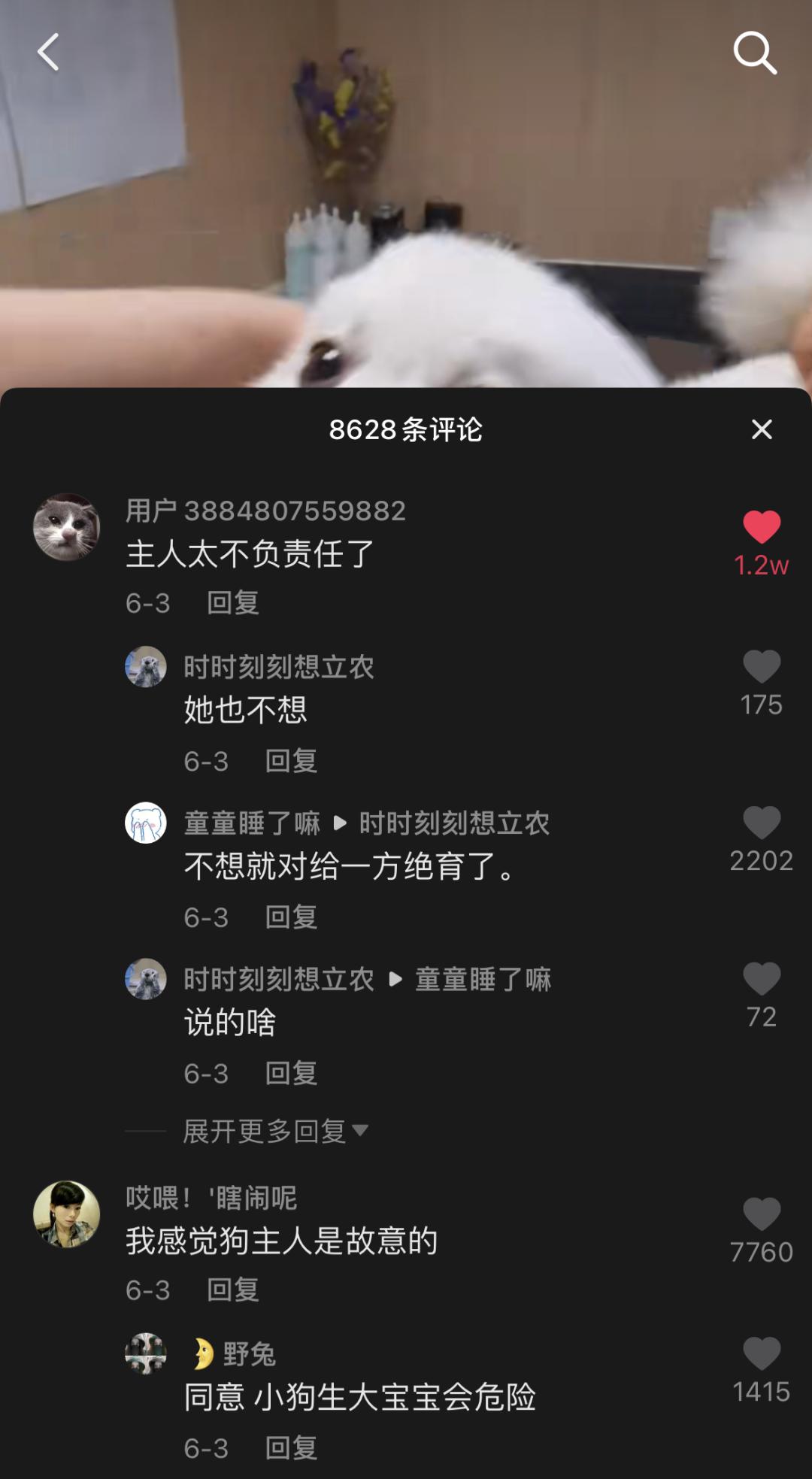Screen dimensions: 812x1479
Task: Open username 时时刻刻想立农
Action: (x=280, y=665)
